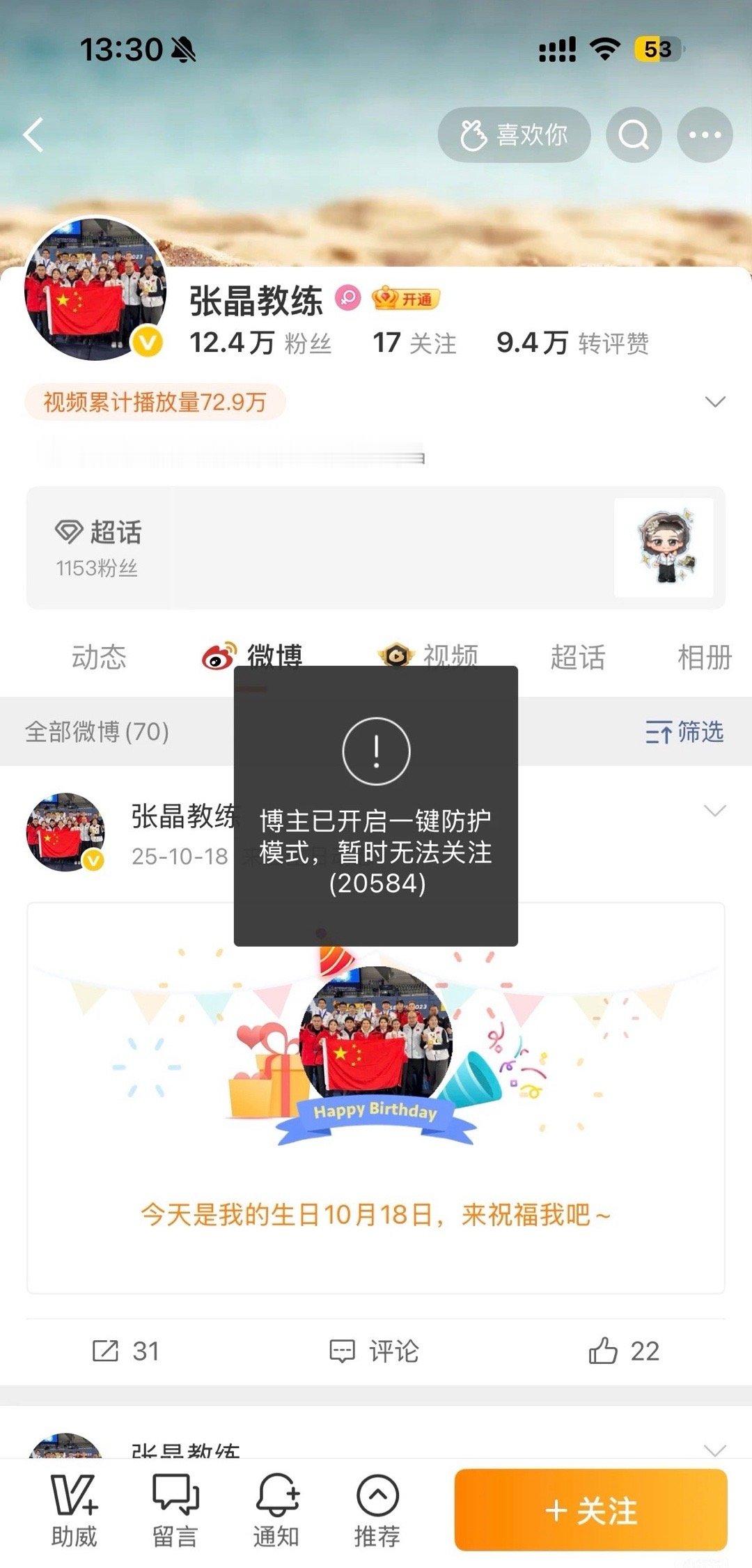
Task: Tap the profile avatar of 张晶教练
Action: pos(96,293)
